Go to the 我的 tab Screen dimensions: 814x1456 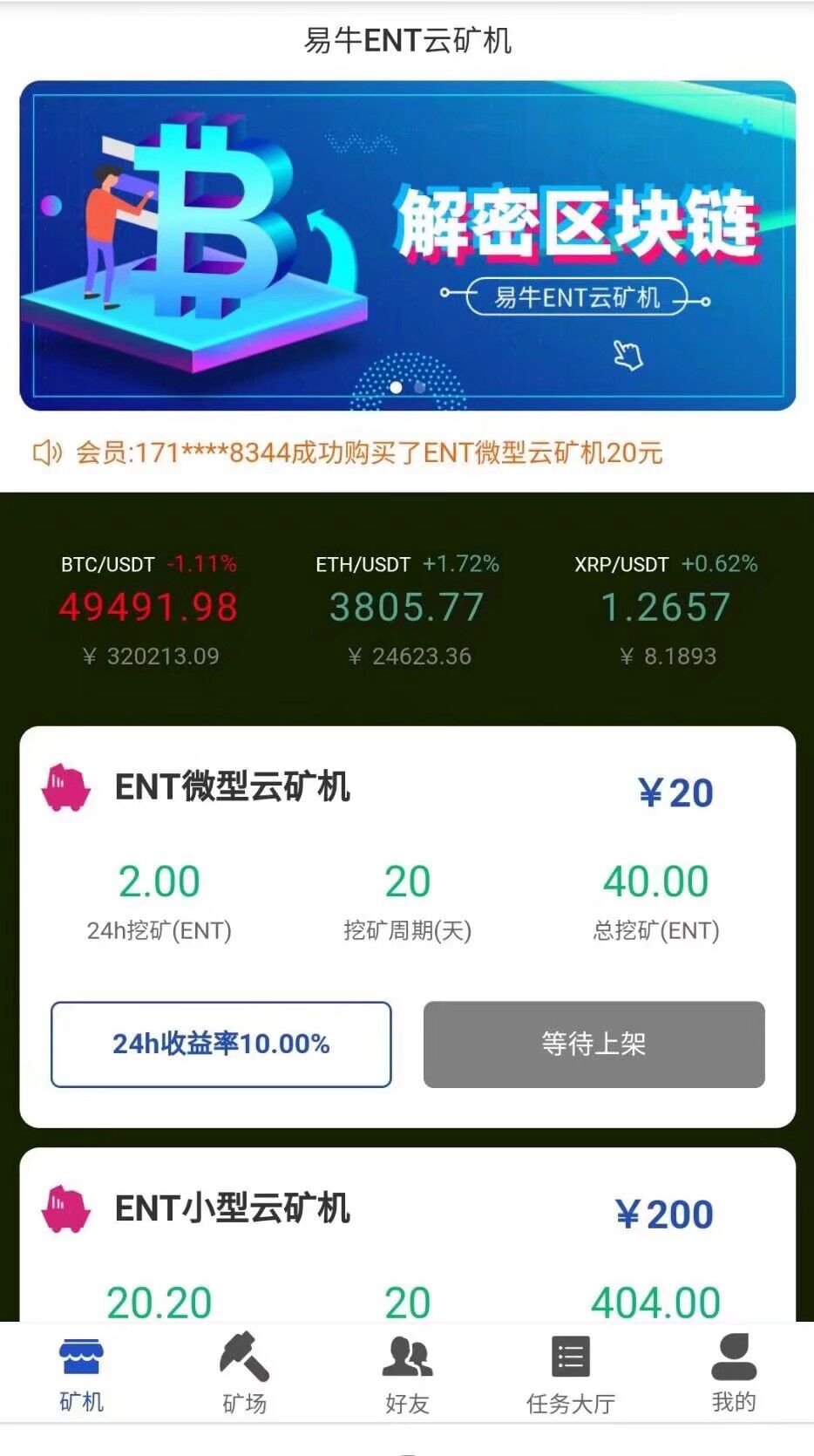pos(733,1373)
